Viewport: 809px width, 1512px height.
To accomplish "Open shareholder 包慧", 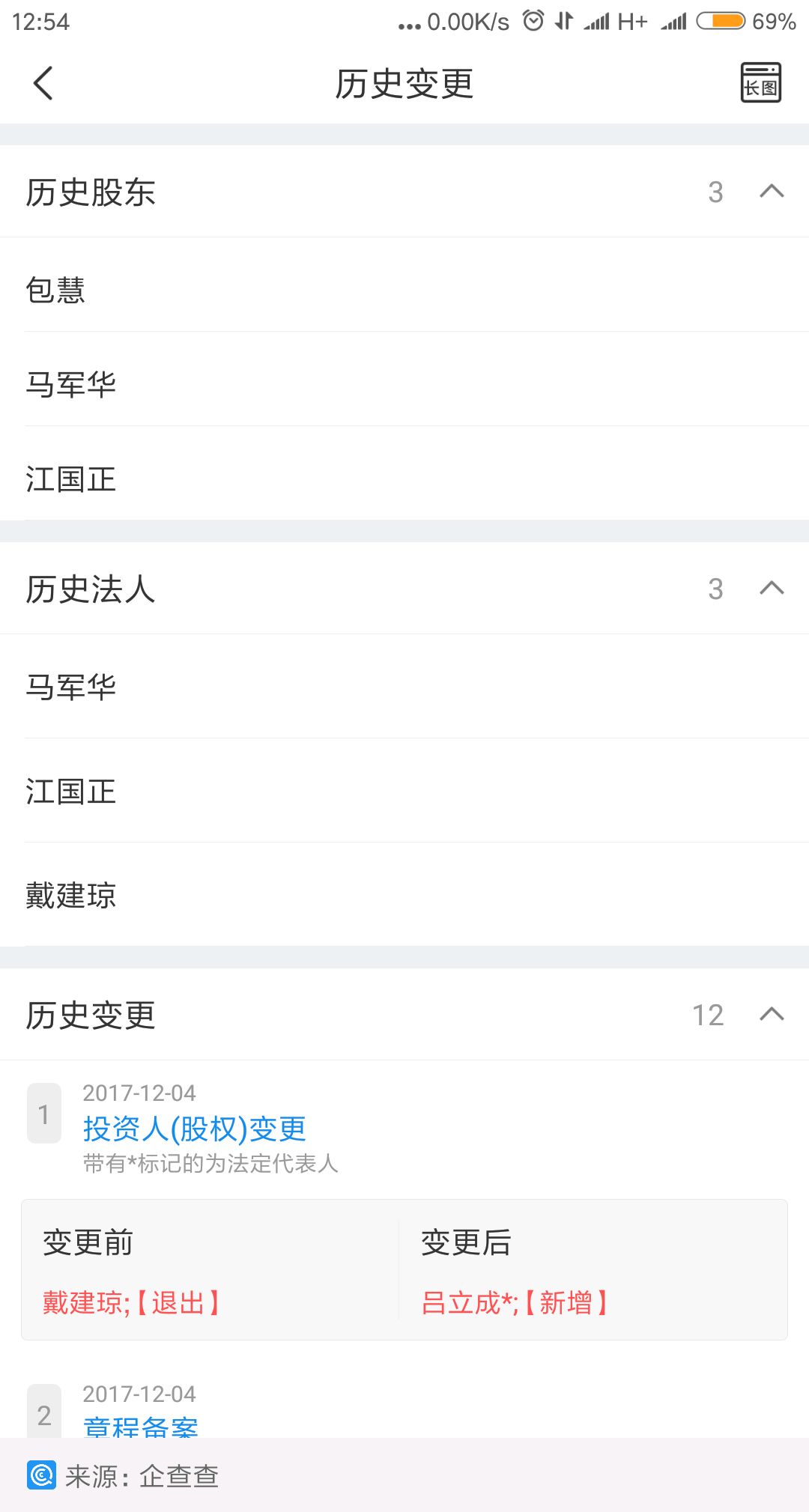I will coord(404,290).
